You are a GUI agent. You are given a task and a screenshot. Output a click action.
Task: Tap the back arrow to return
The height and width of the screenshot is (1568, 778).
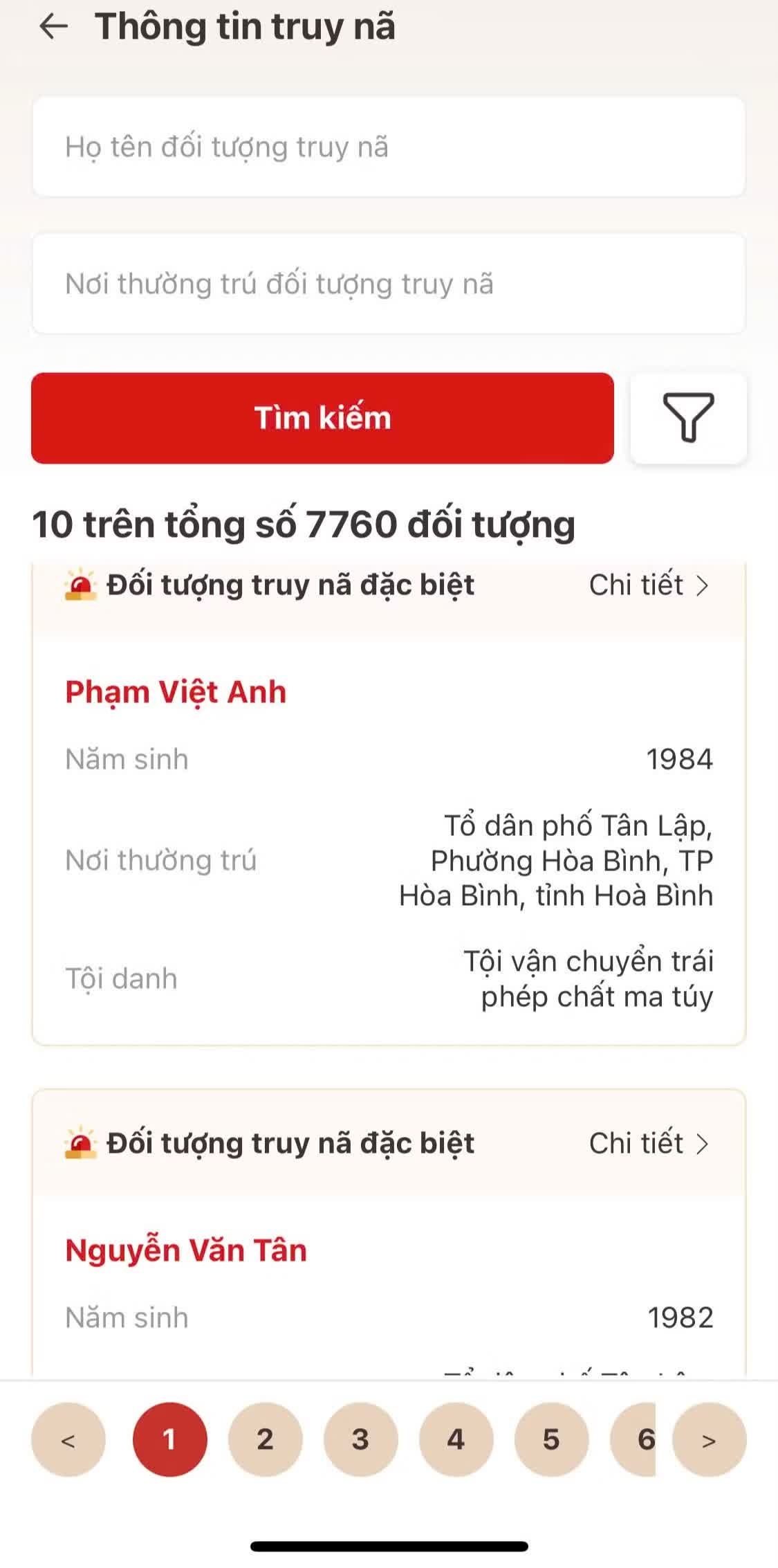52,26
